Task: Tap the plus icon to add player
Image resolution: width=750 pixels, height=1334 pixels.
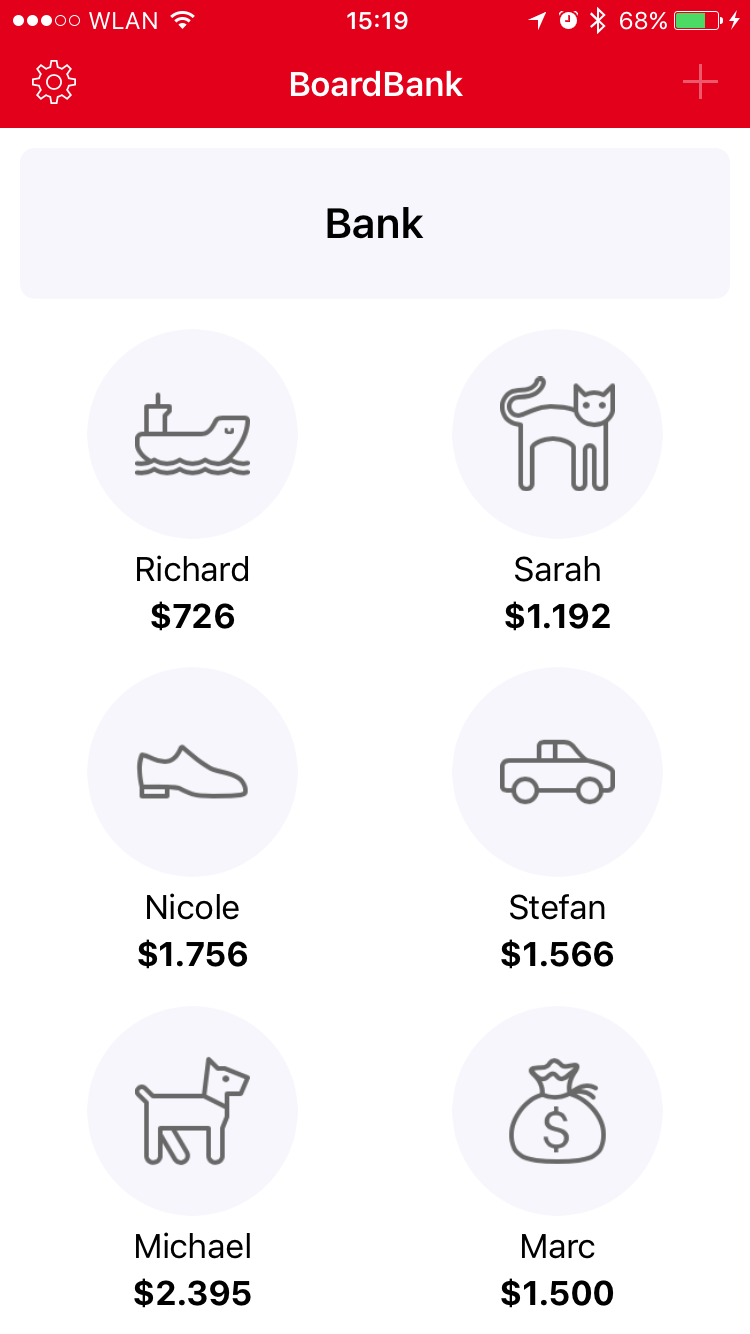Action: tap(700, 83)
